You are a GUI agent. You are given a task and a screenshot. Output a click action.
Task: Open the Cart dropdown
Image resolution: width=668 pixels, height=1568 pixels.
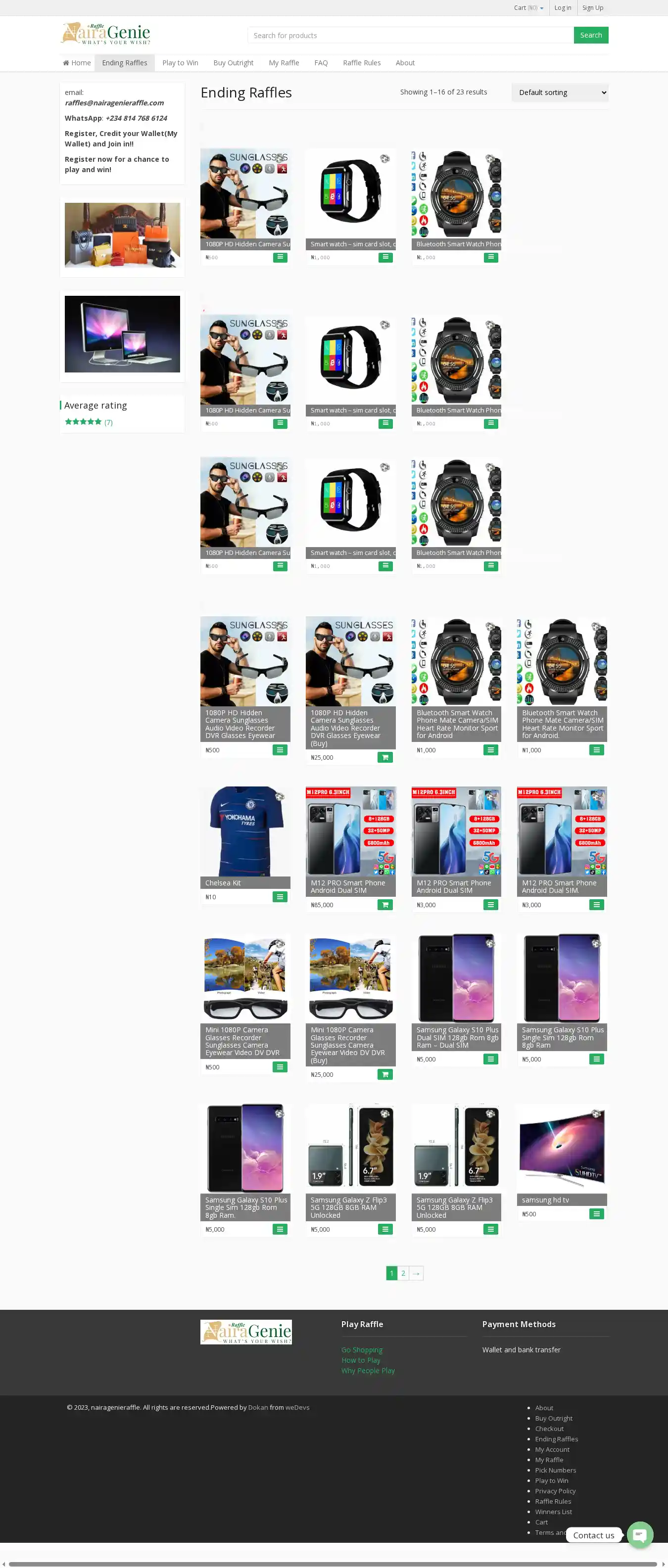pos(528,8)
